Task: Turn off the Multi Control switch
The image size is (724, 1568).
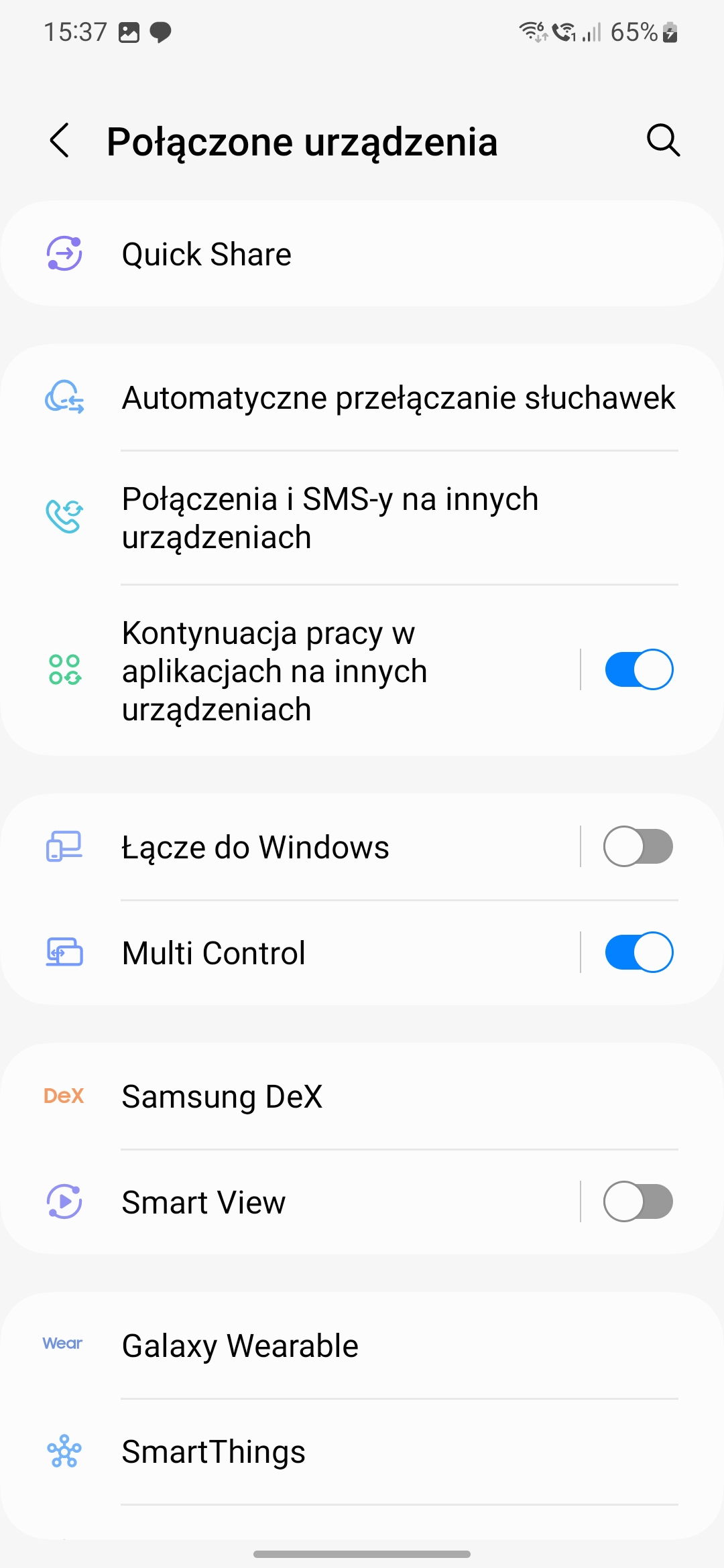Action: pyautogui.click(x=638, y=952)
